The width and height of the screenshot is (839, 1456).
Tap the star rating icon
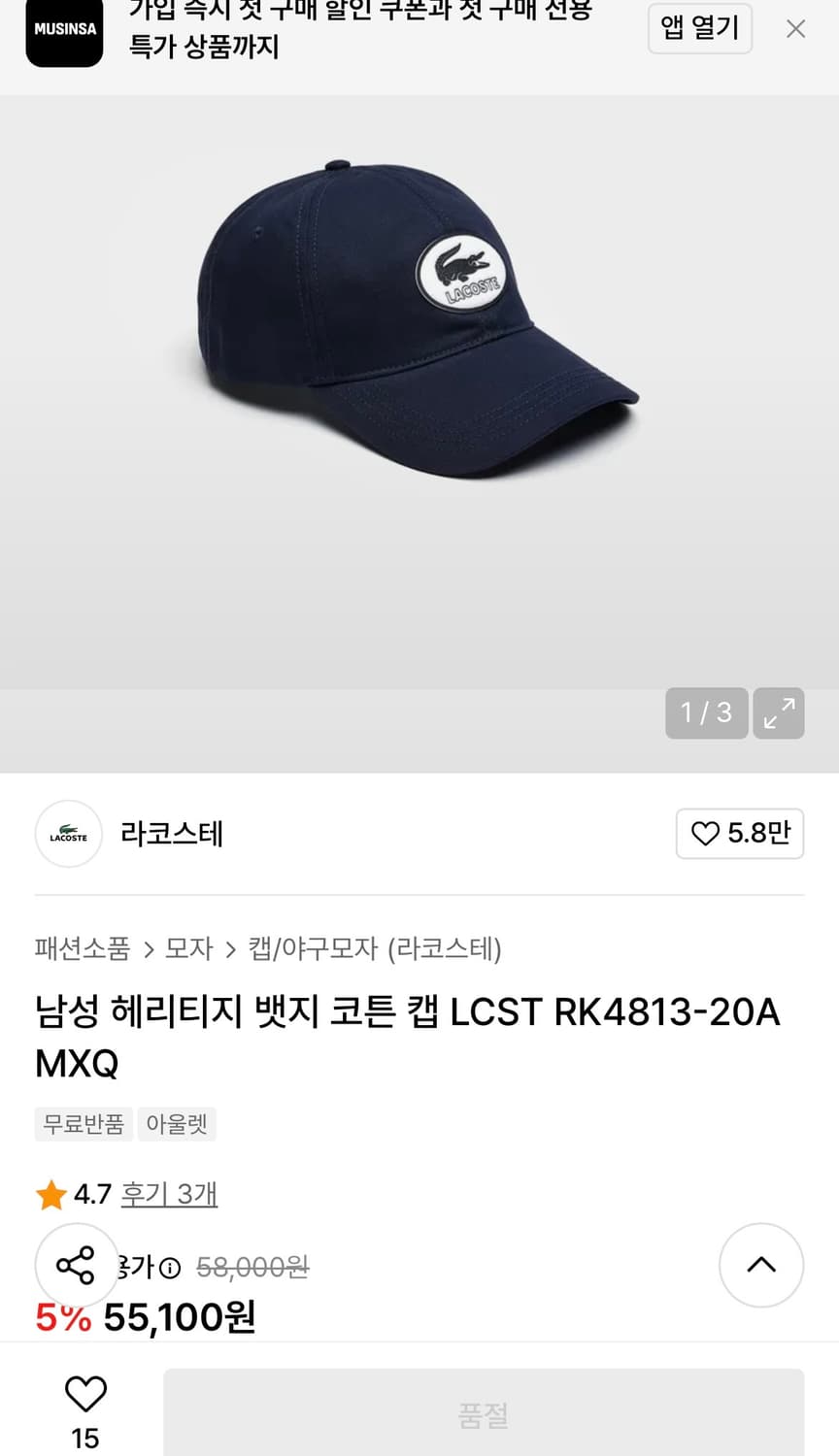point(50,1194)
